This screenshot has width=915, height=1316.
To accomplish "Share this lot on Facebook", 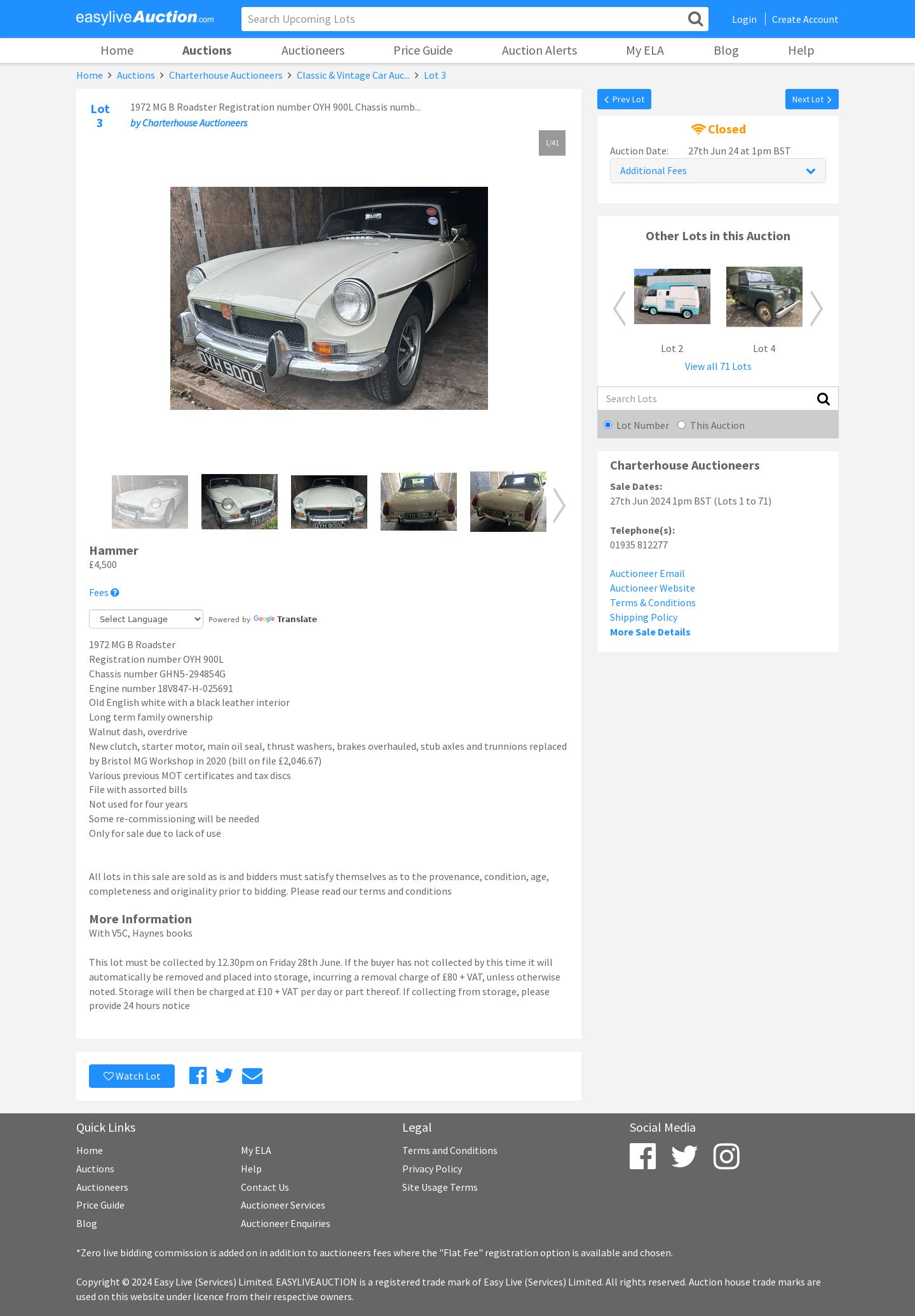I will point(198,1076).
